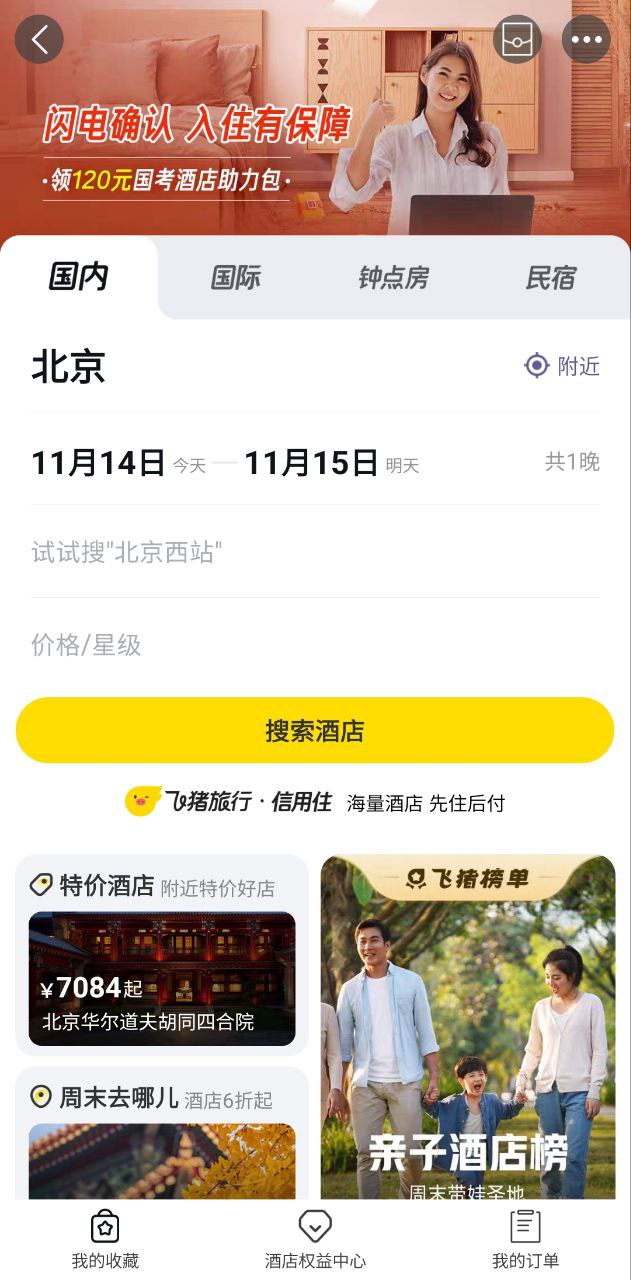Screen dimensions: 631x1280
Task: Select the 民宿 tab
Action: coord(550,278)
